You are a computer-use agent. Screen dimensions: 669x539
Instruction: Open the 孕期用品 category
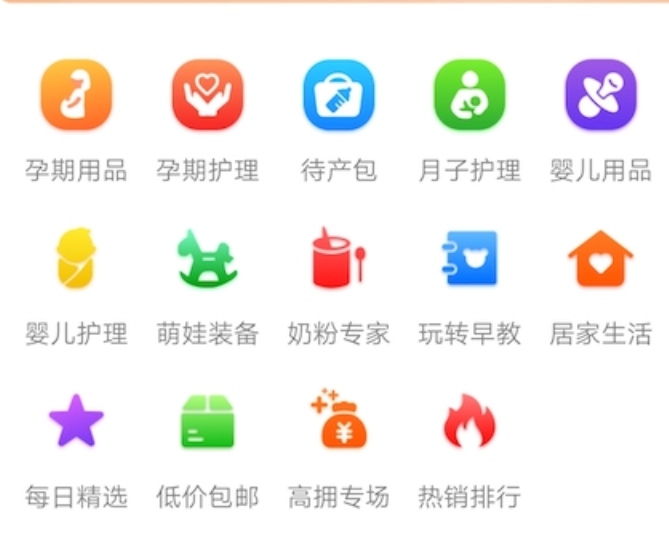coord(76,96)
